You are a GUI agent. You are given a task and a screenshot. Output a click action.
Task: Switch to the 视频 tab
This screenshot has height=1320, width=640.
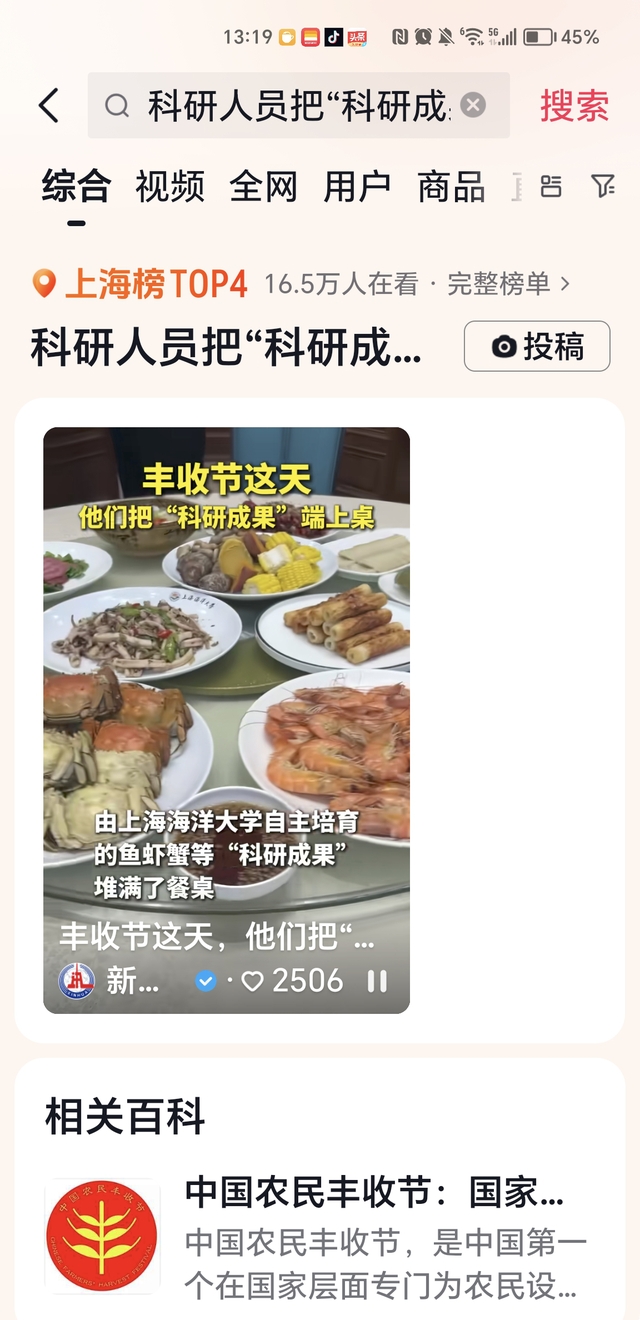click(x=170, y=187)
